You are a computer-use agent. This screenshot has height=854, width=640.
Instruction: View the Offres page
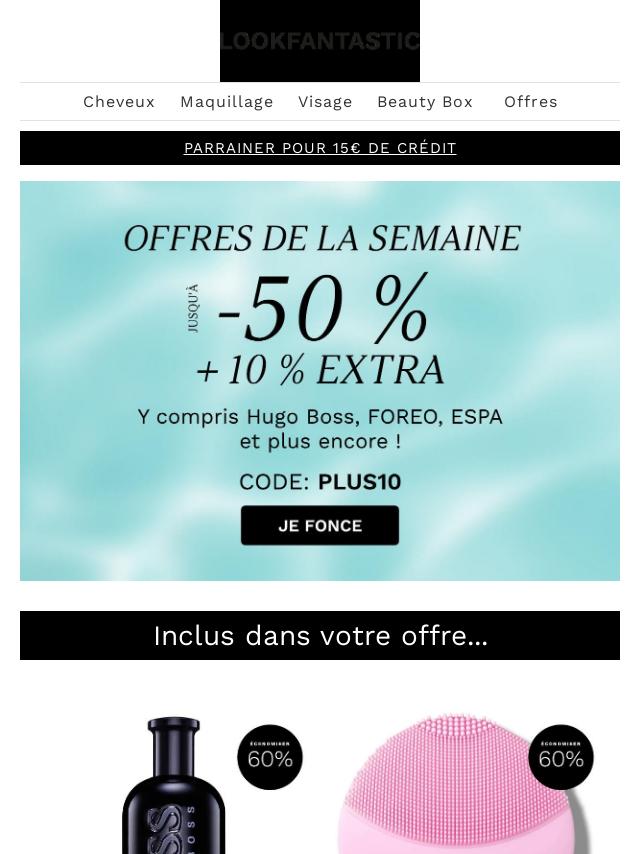[x=531, y=102]
